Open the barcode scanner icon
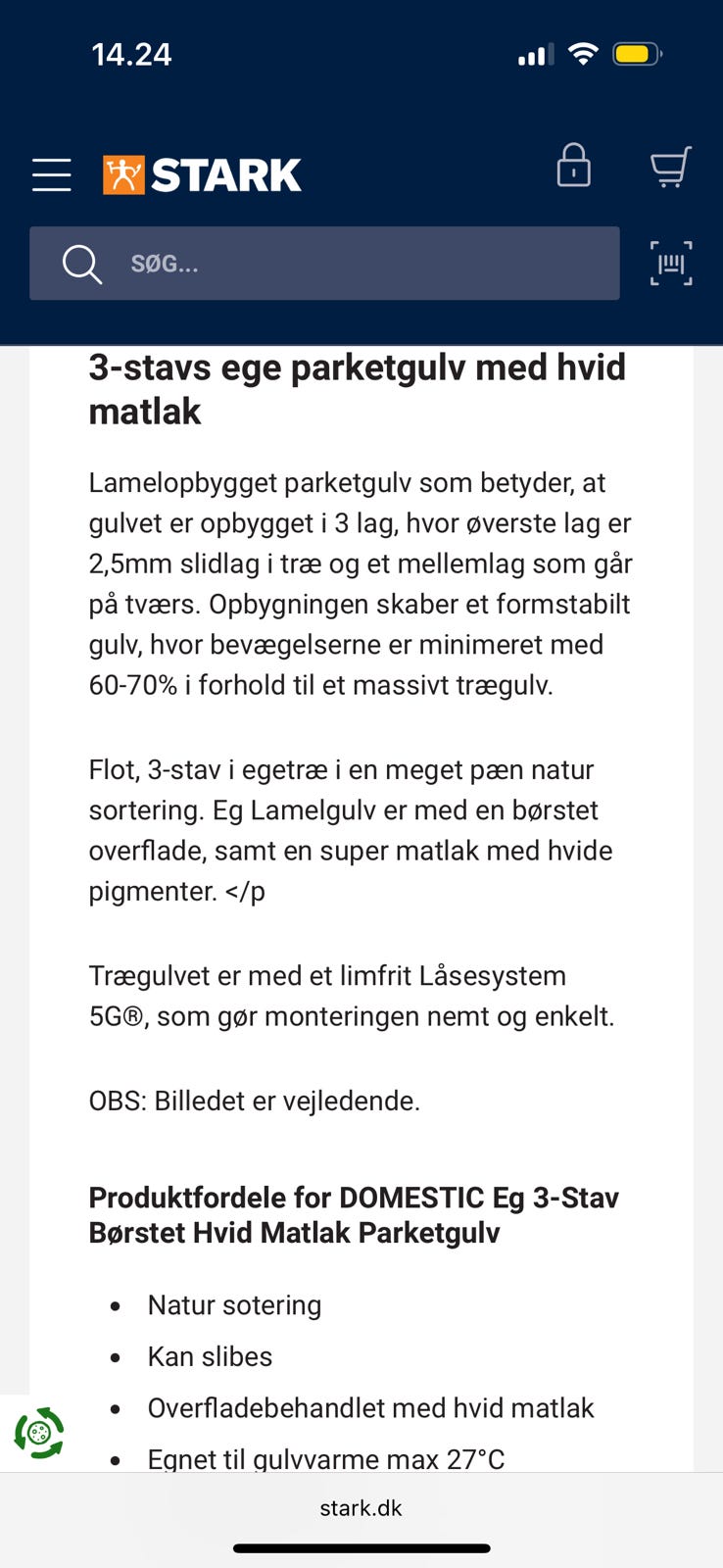Viewport: 723px width, 1568px height. coord(670,263)
